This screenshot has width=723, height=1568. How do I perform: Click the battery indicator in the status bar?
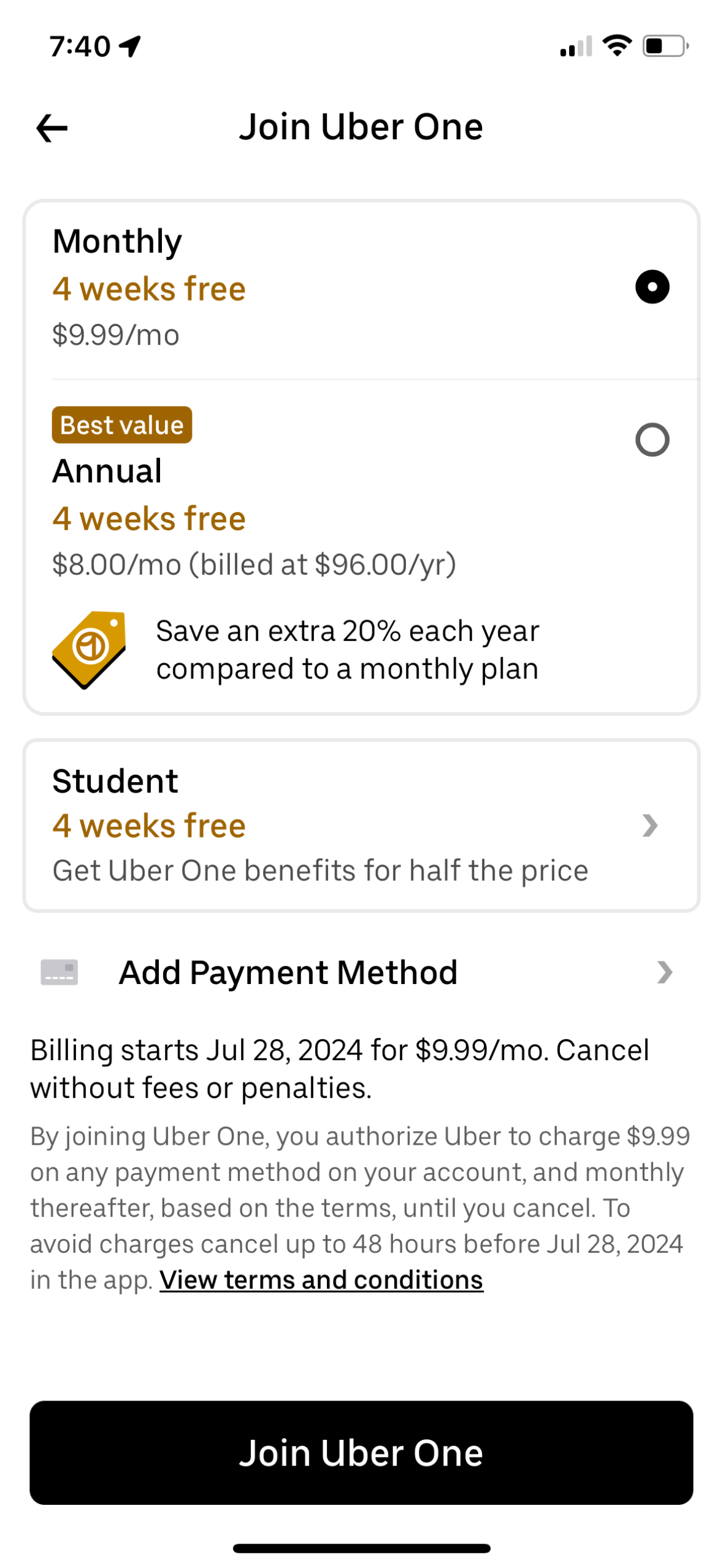(x=665, y=44)
